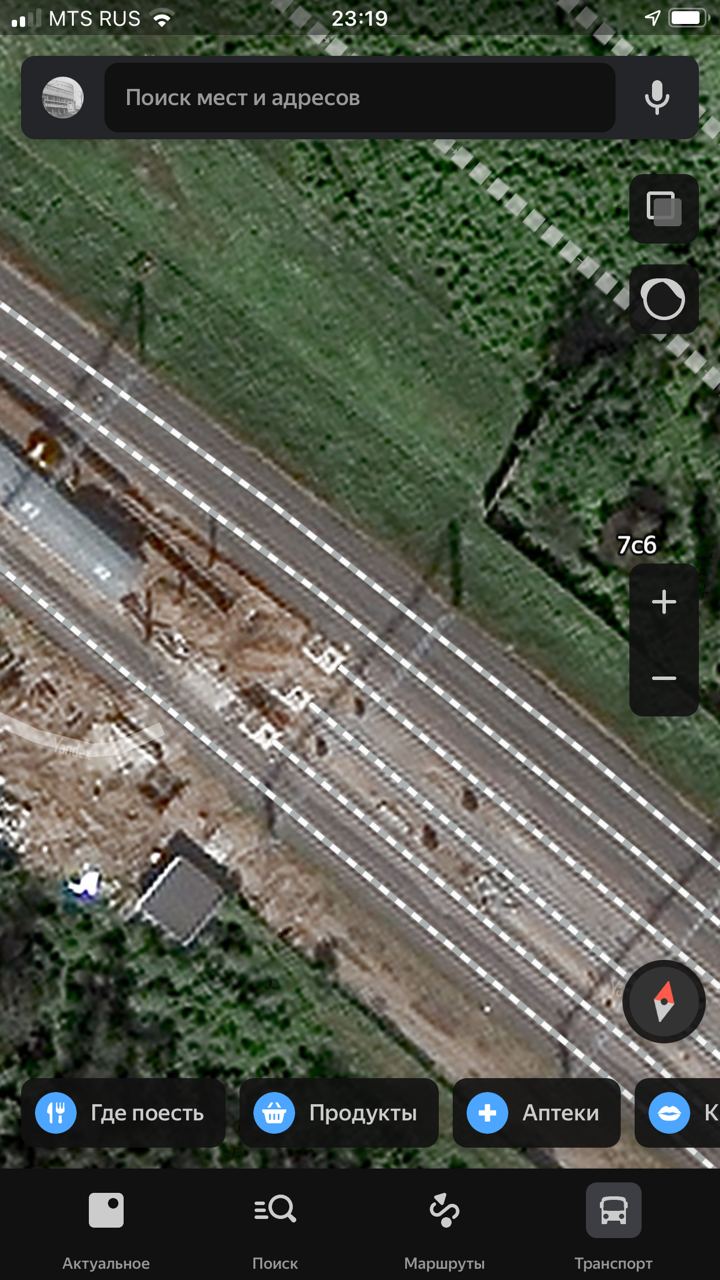Tap the search field for places and addresses
Image resolution: width=720 pixels, height=1280 pixels.
tap(360, 97)
